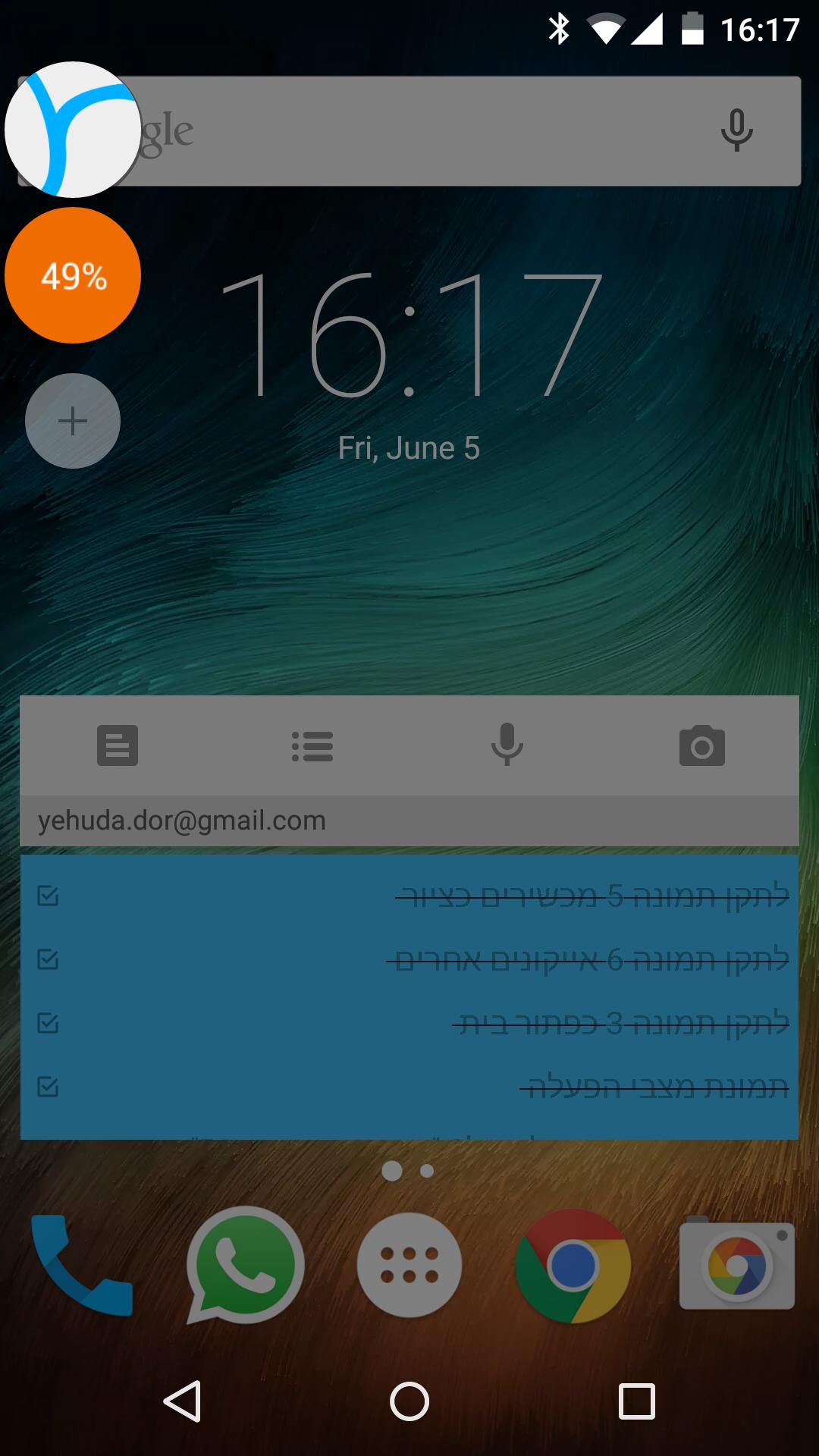
Task: Launch WhatsApp
Action: pos(245,1265)
